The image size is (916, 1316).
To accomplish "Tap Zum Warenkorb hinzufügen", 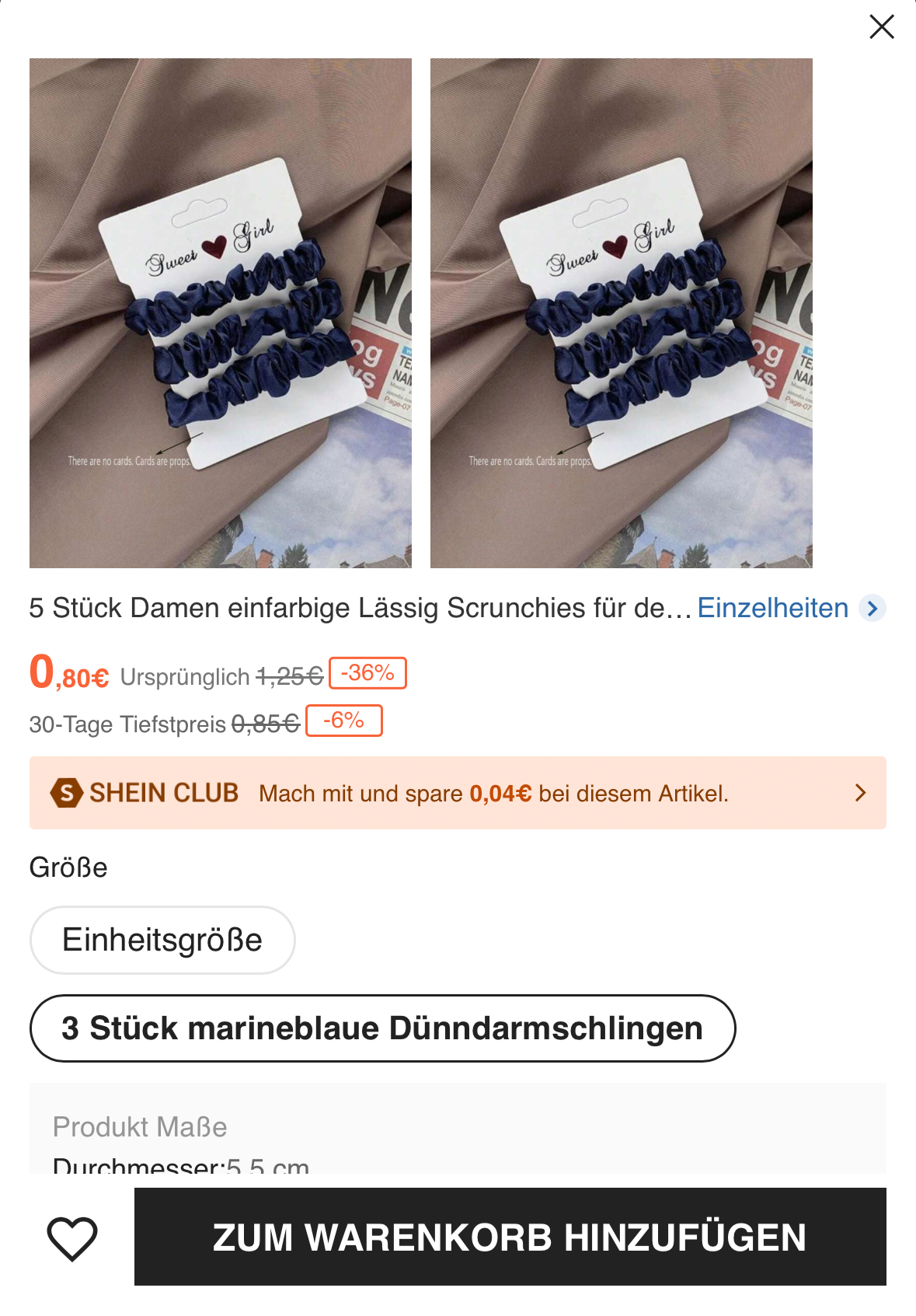I will tap(510, 1237).
